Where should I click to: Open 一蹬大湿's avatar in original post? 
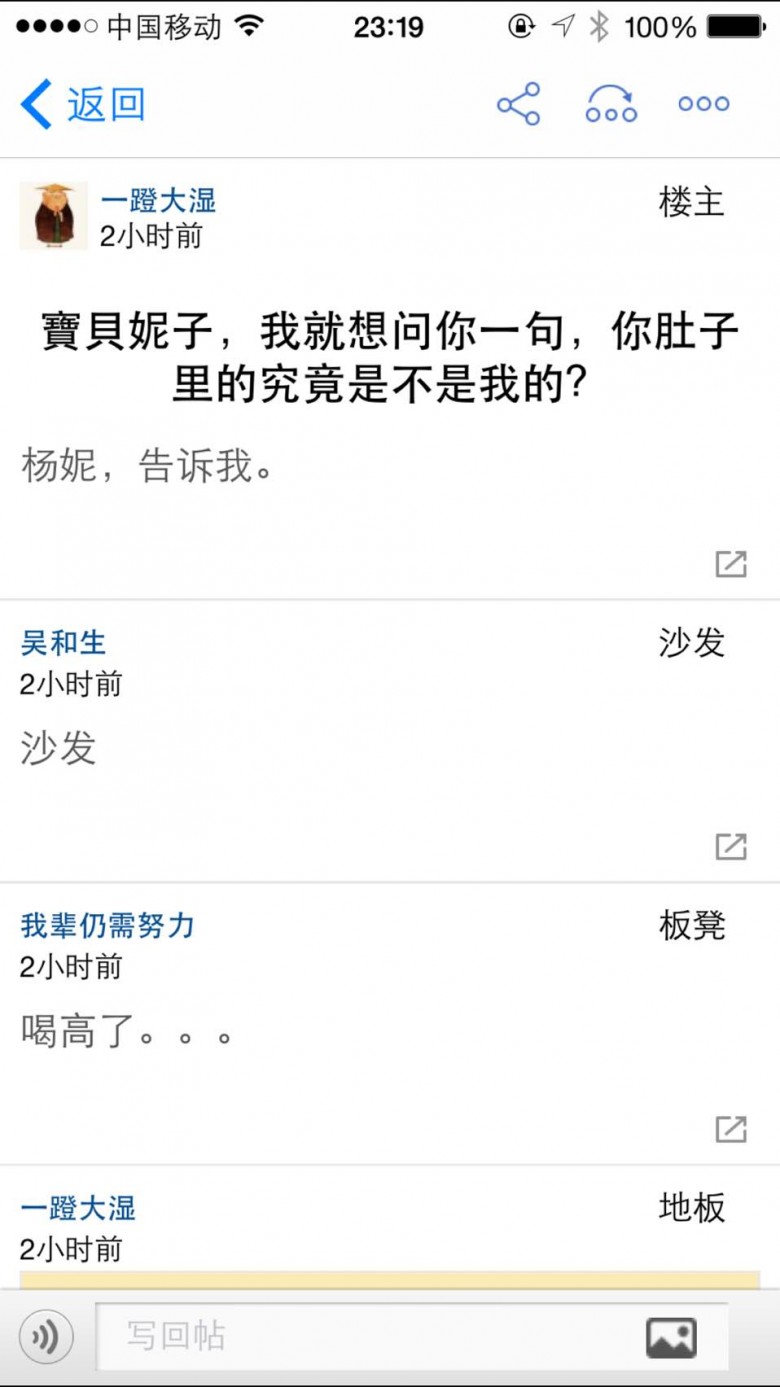click(x=54, y=215)
